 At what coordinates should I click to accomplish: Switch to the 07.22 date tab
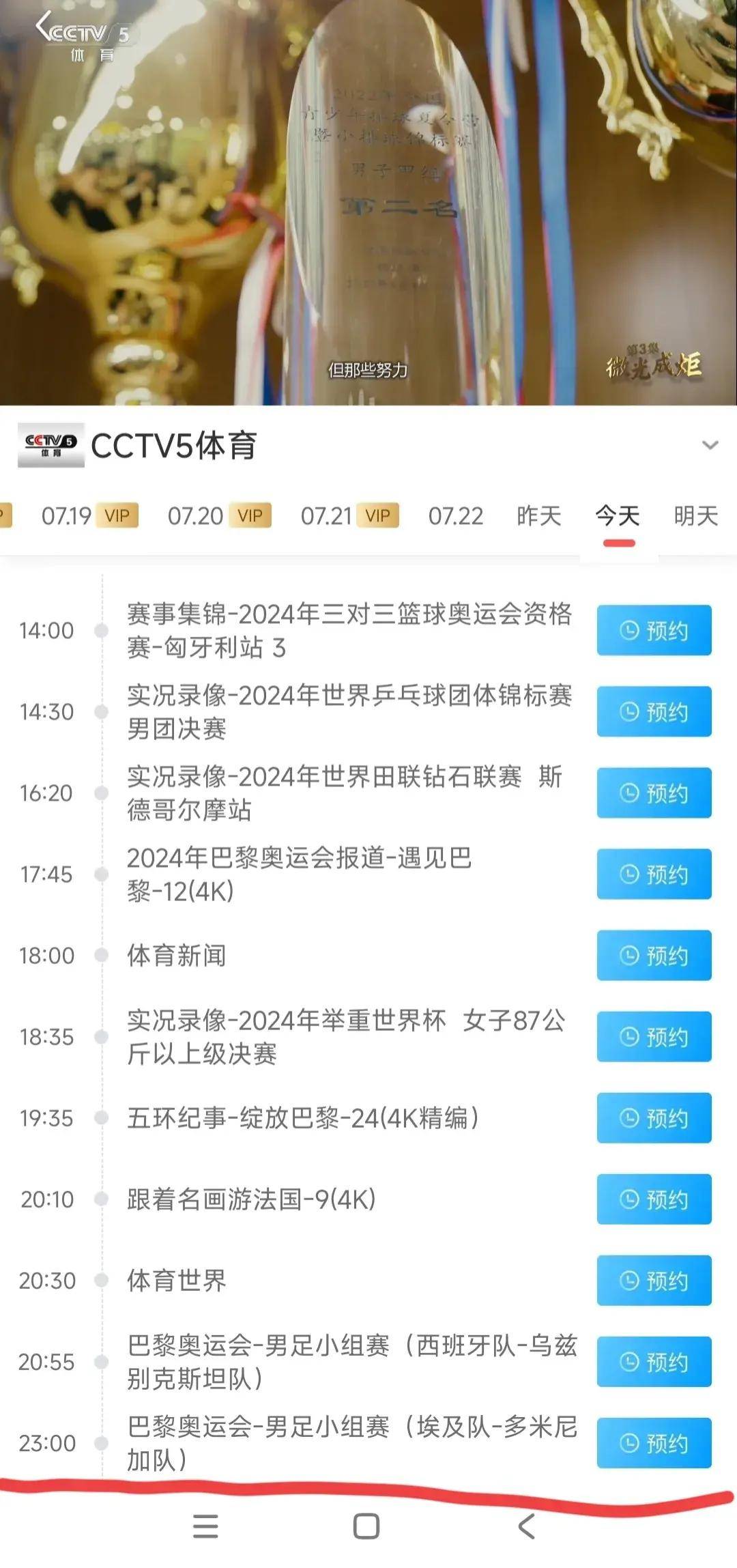coord(456,515)
